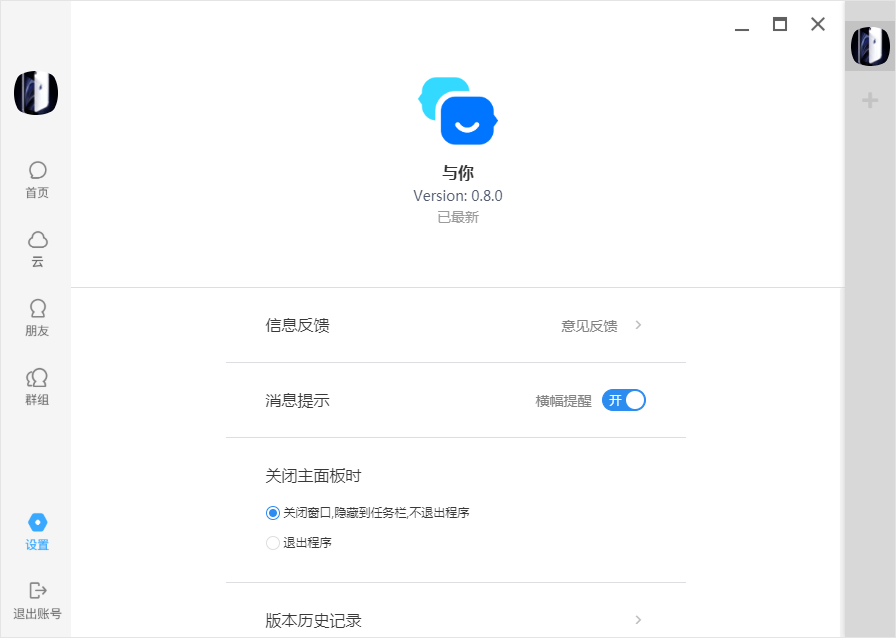Go to the 群组 tab
Viewport: 896px width, 638px height.
(x=37, y=387)
